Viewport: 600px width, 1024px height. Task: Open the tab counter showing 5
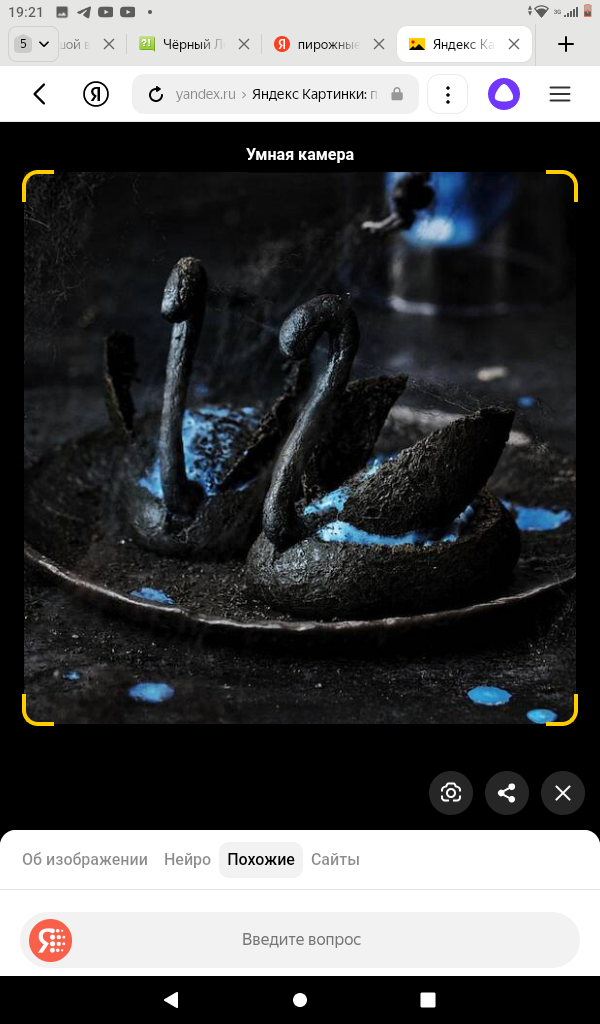click(32, 44)
